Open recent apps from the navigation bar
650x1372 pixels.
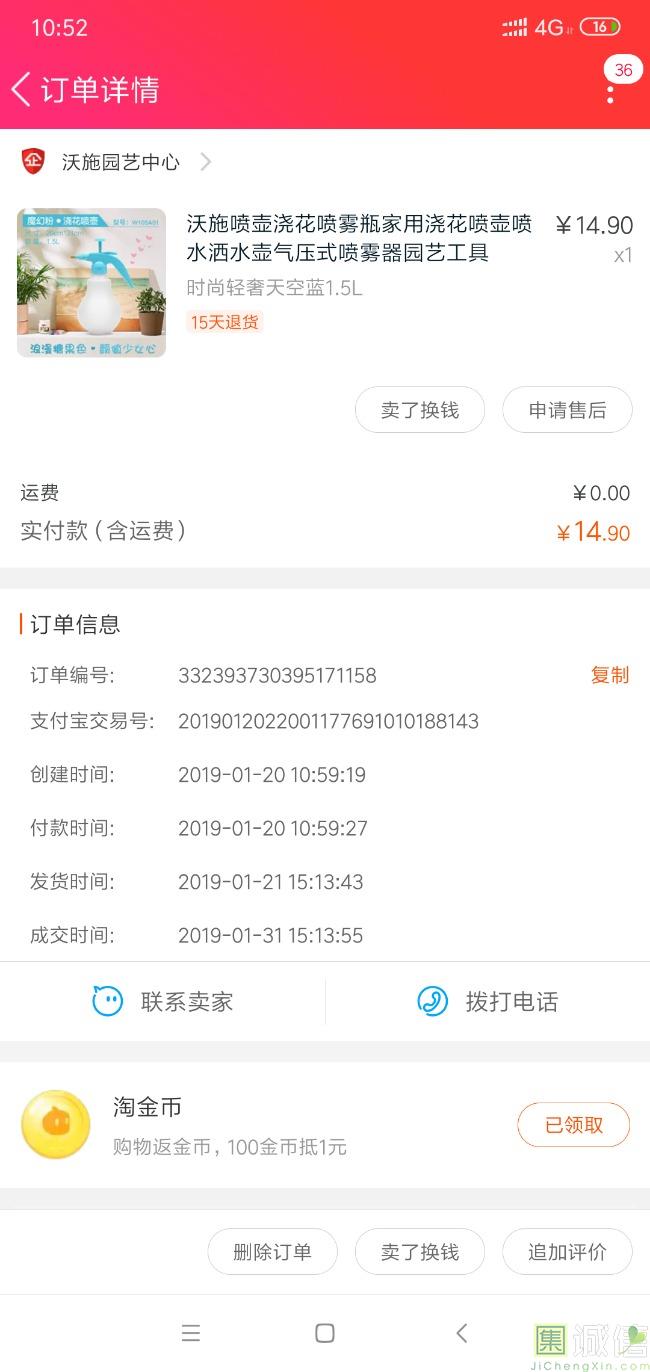point(191,1333)
